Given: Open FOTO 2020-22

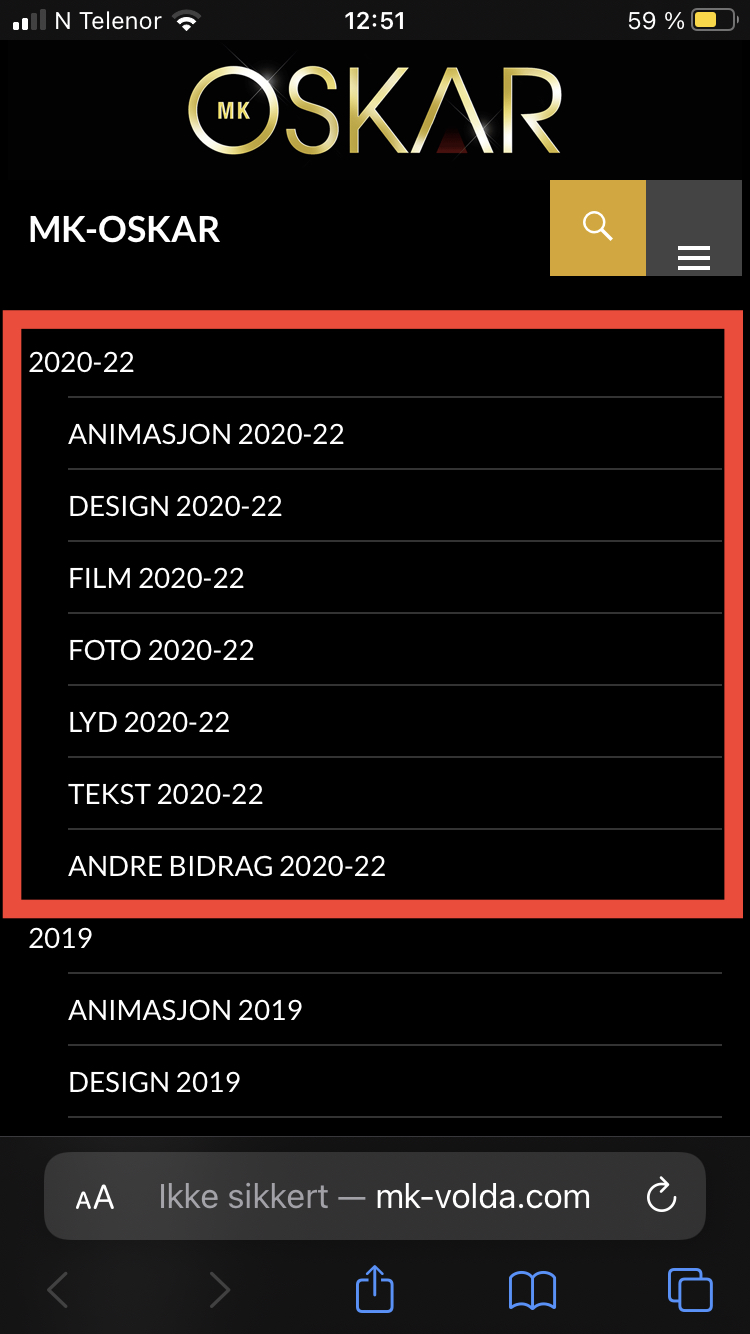Looking at the screenshot, I should point(395,650).
